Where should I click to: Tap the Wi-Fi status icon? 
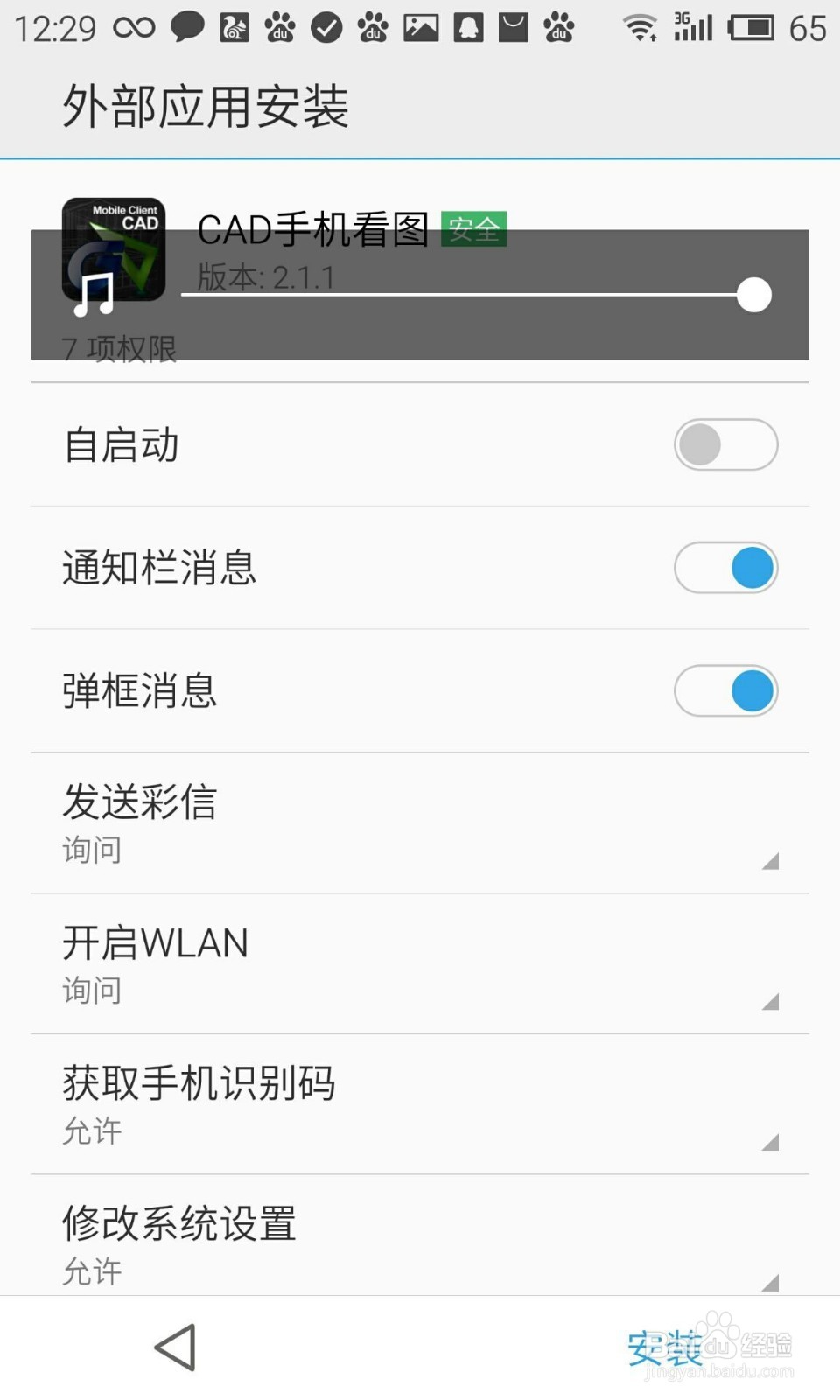[640, 26]
